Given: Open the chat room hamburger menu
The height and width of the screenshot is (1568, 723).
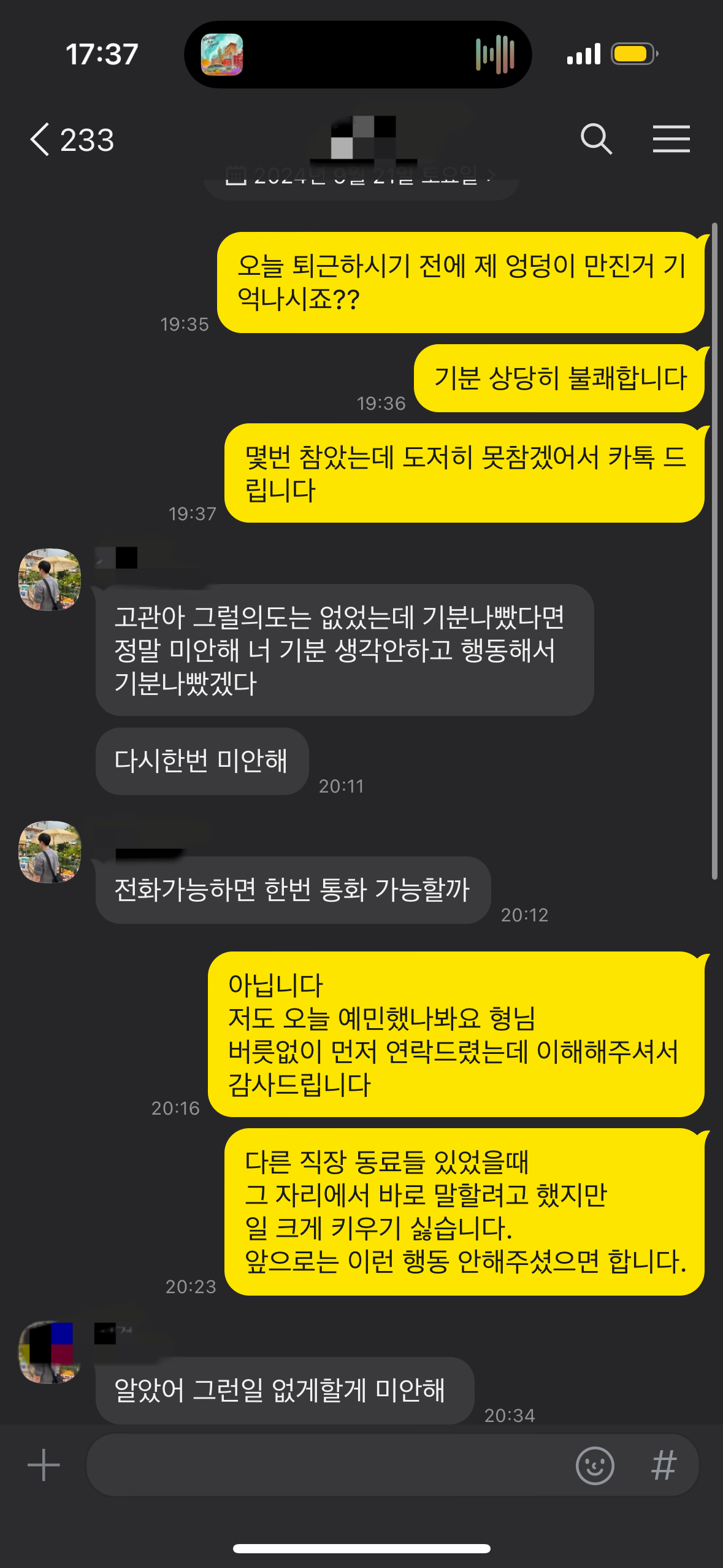Looking at the screenshot, I should (671, 139).
